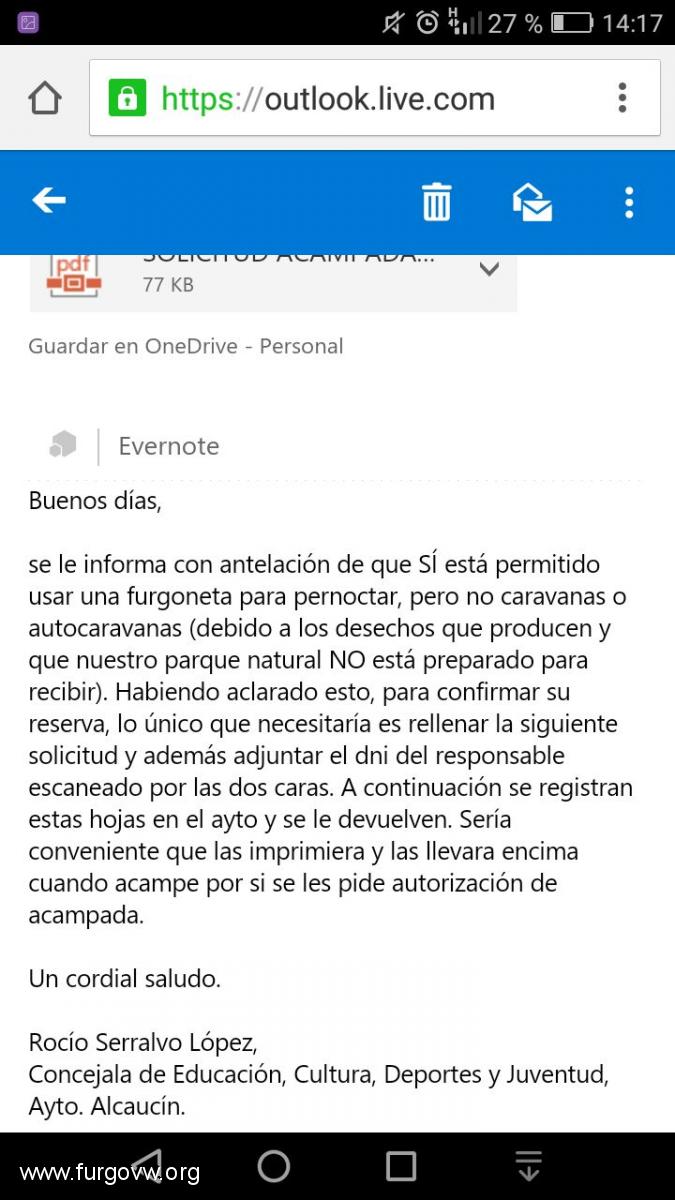Delete this email with the trash icon
The image size is (675, 1200).
pyautogui.click(x=436, y=202)
